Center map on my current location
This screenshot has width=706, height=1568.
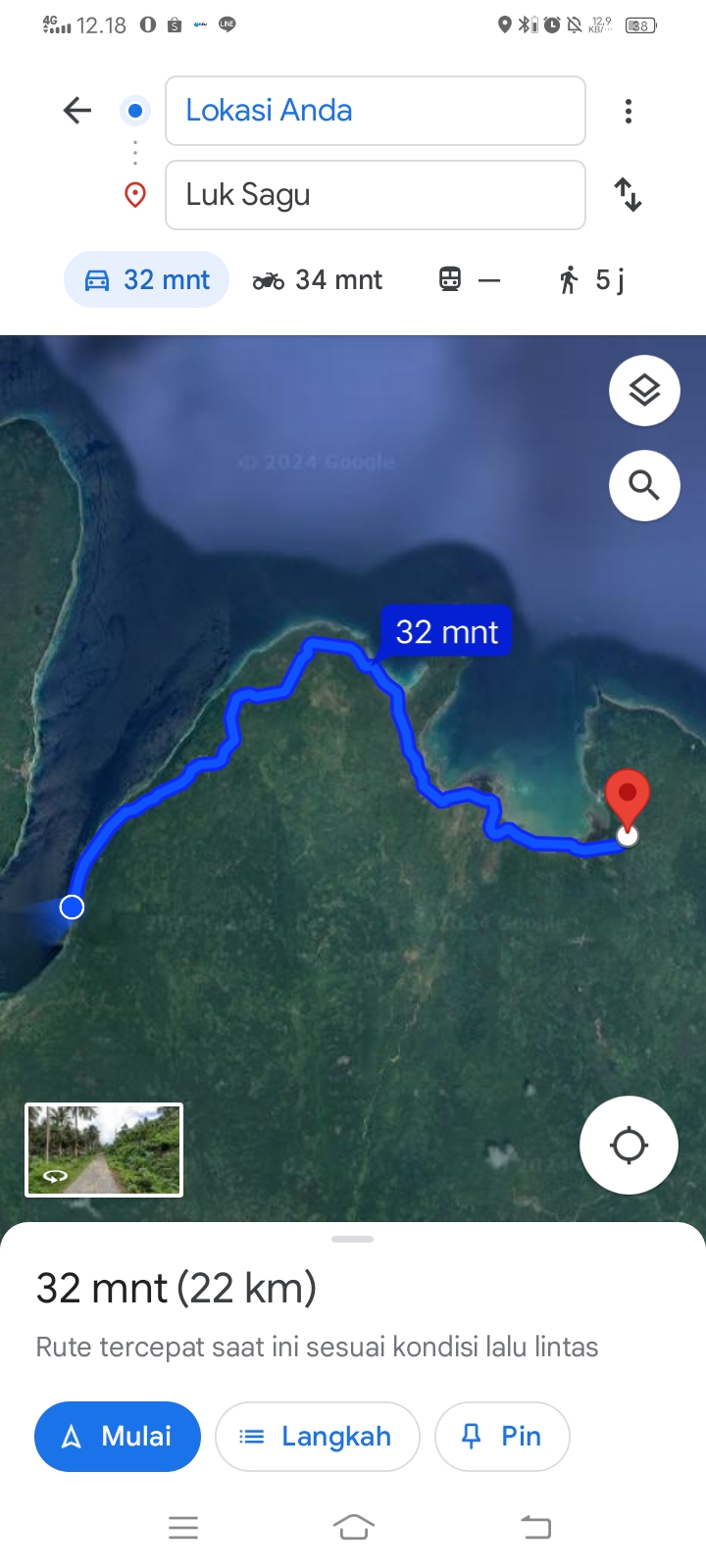tap(629, 1145)
